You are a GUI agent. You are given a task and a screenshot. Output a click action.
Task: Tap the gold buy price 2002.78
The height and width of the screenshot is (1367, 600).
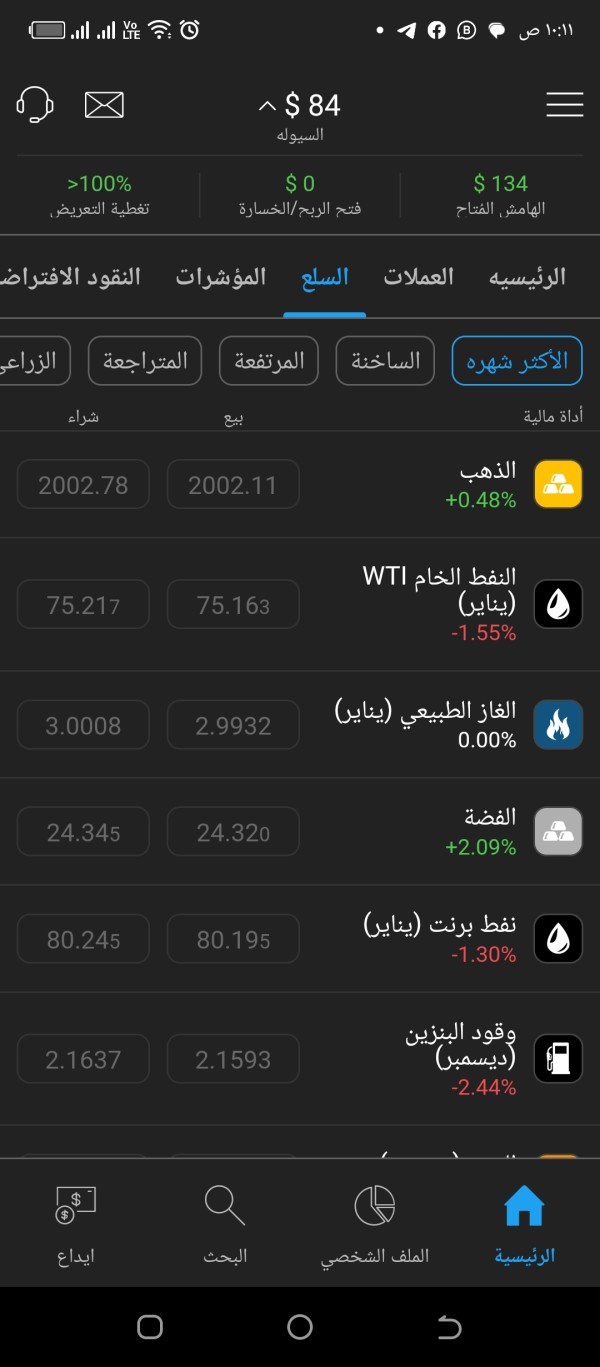[x=83, y=485]
